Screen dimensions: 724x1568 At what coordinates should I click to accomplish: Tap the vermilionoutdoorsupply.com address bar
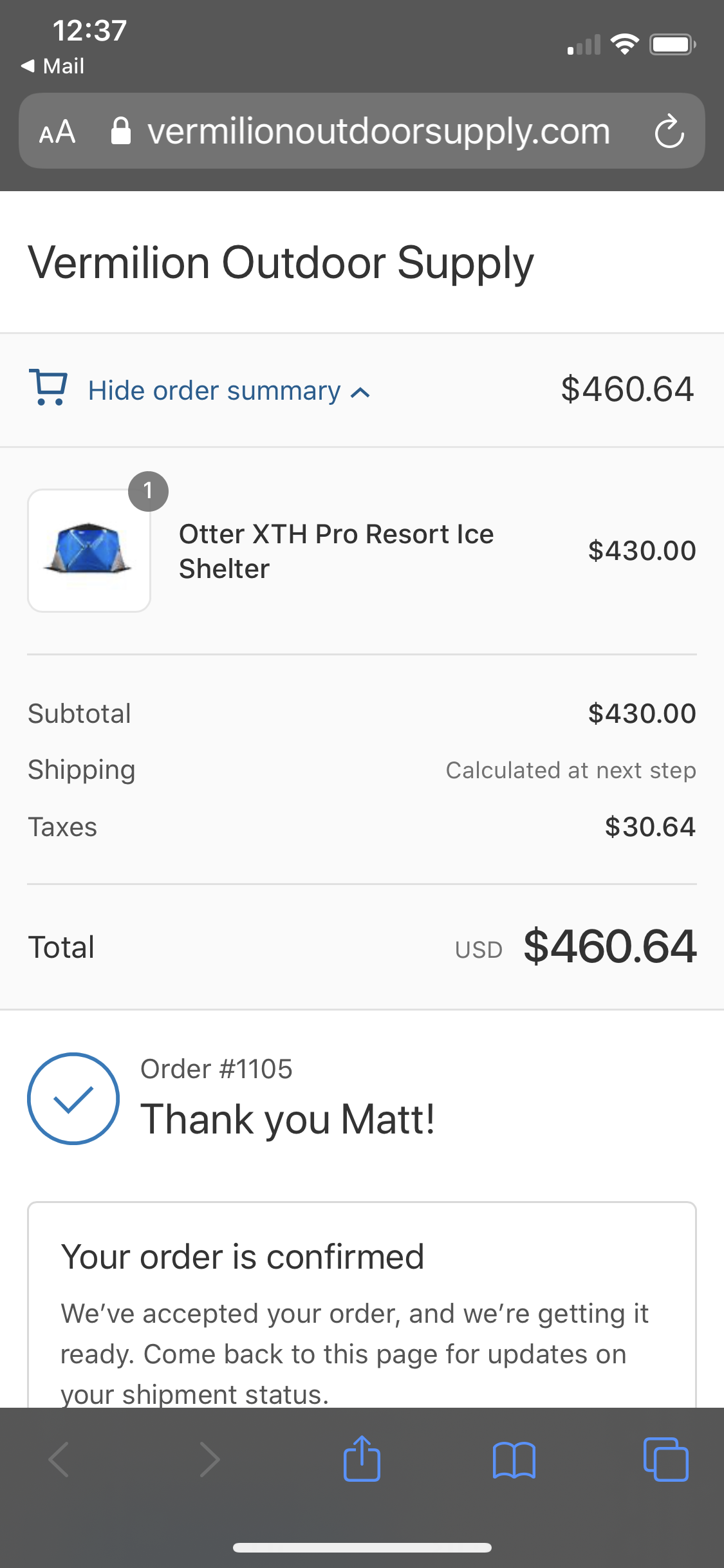[362, 131]
